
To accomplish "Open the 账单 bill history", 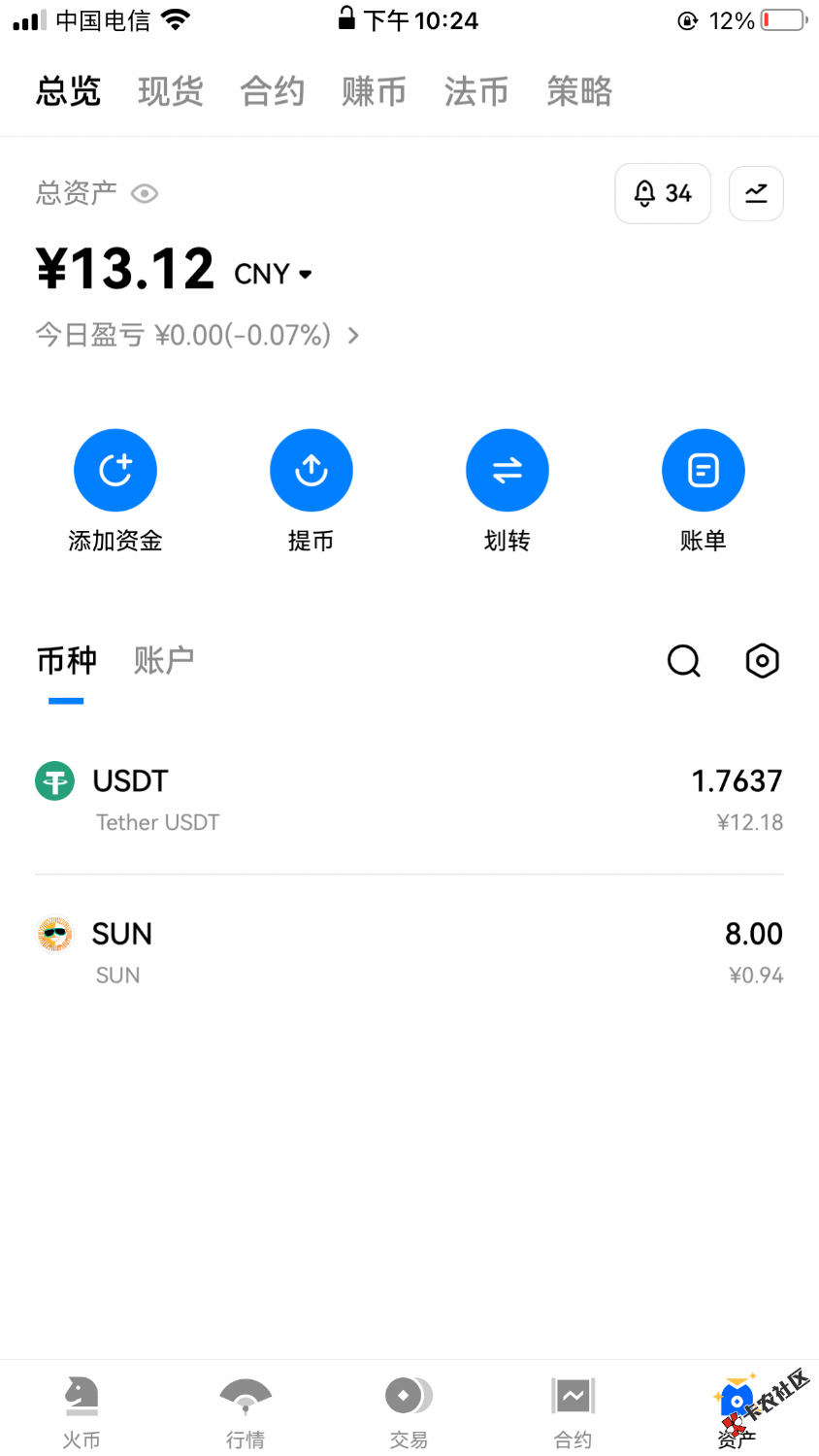I will pyautogui.click(x=704, y=471).
